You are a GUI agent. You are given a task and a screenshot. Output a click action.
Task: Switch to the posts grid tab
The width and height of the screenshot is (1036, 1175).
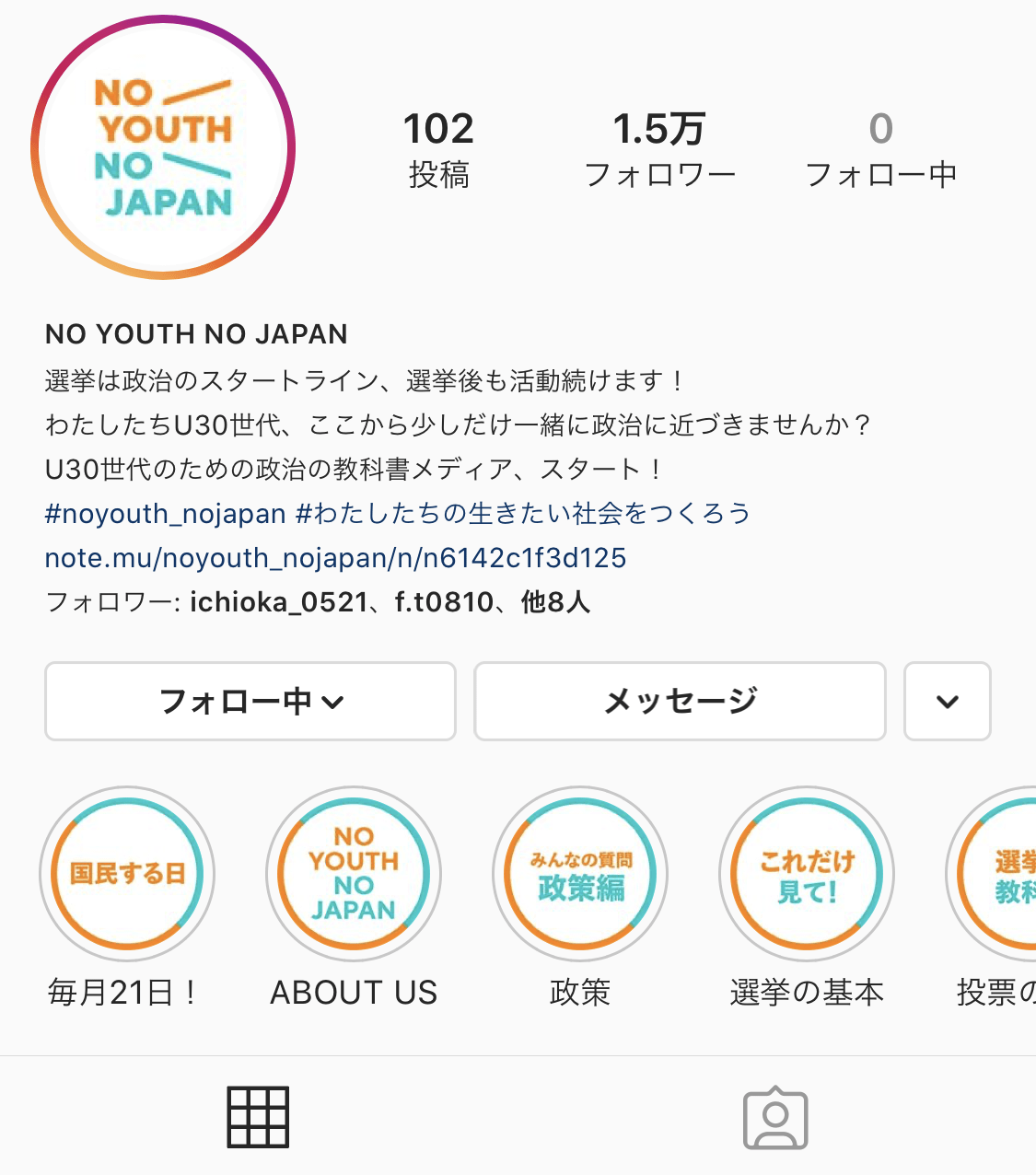pos(259,1117)
